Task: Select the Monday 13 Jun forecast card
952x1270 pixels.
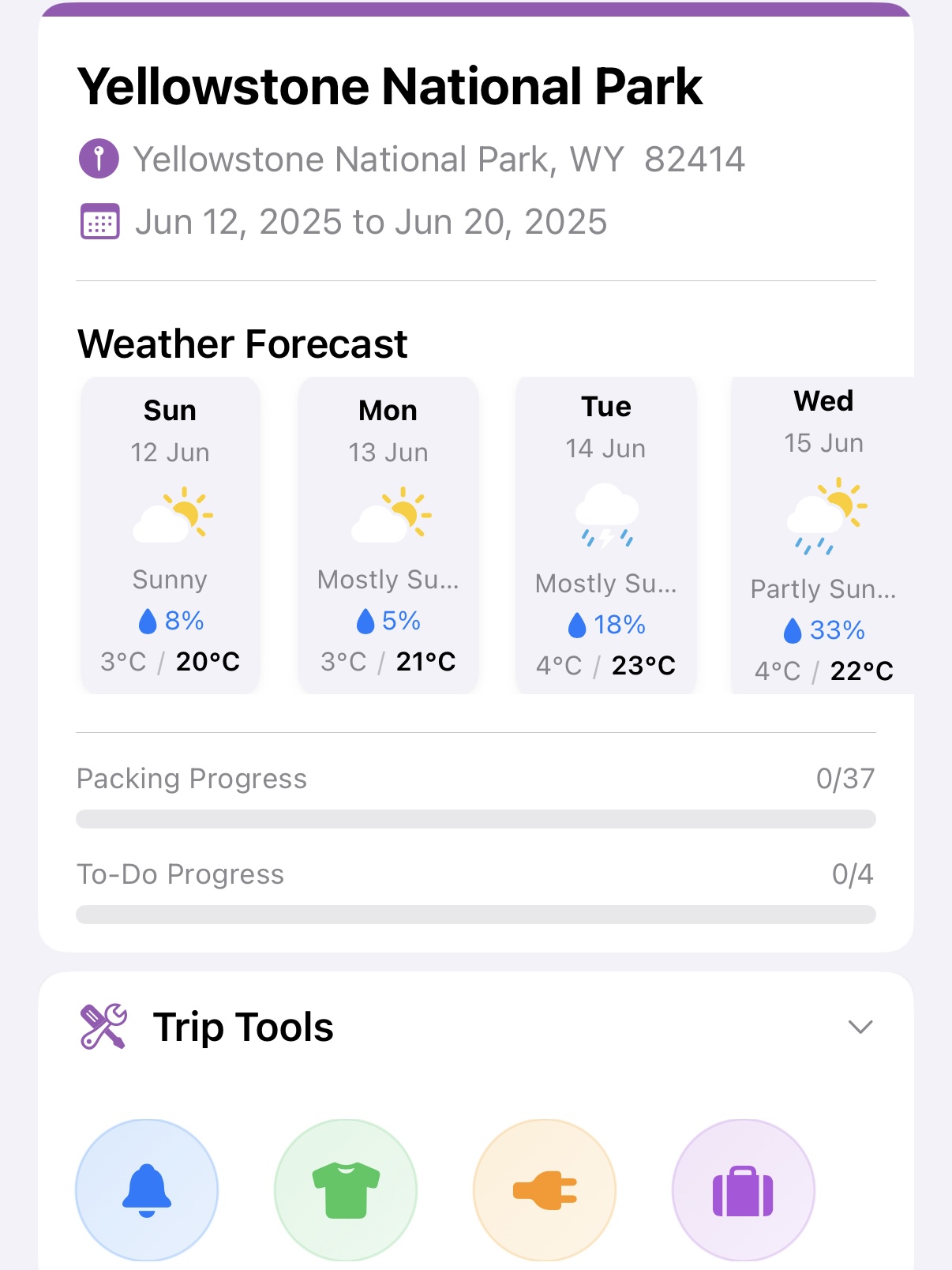Action: (x=388, y=535)
